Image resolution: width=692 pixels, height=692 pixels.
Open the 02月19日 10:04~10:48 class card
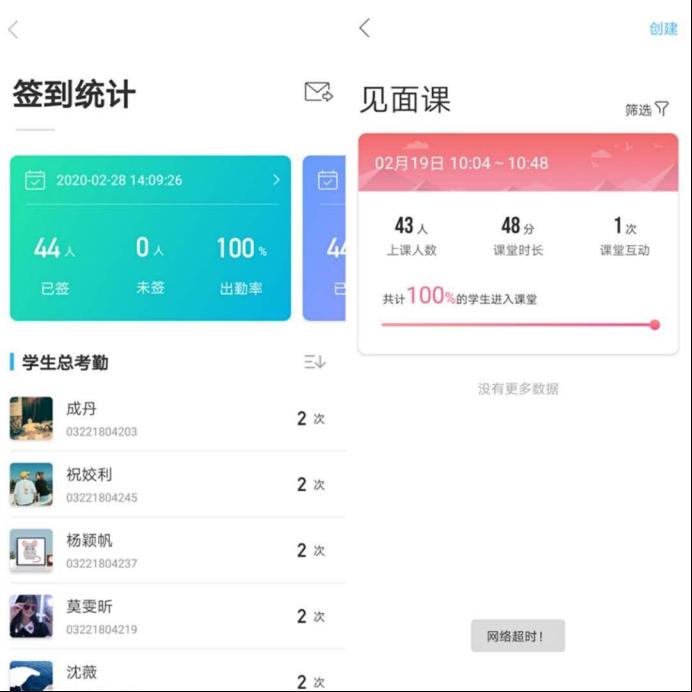(518, 244)
